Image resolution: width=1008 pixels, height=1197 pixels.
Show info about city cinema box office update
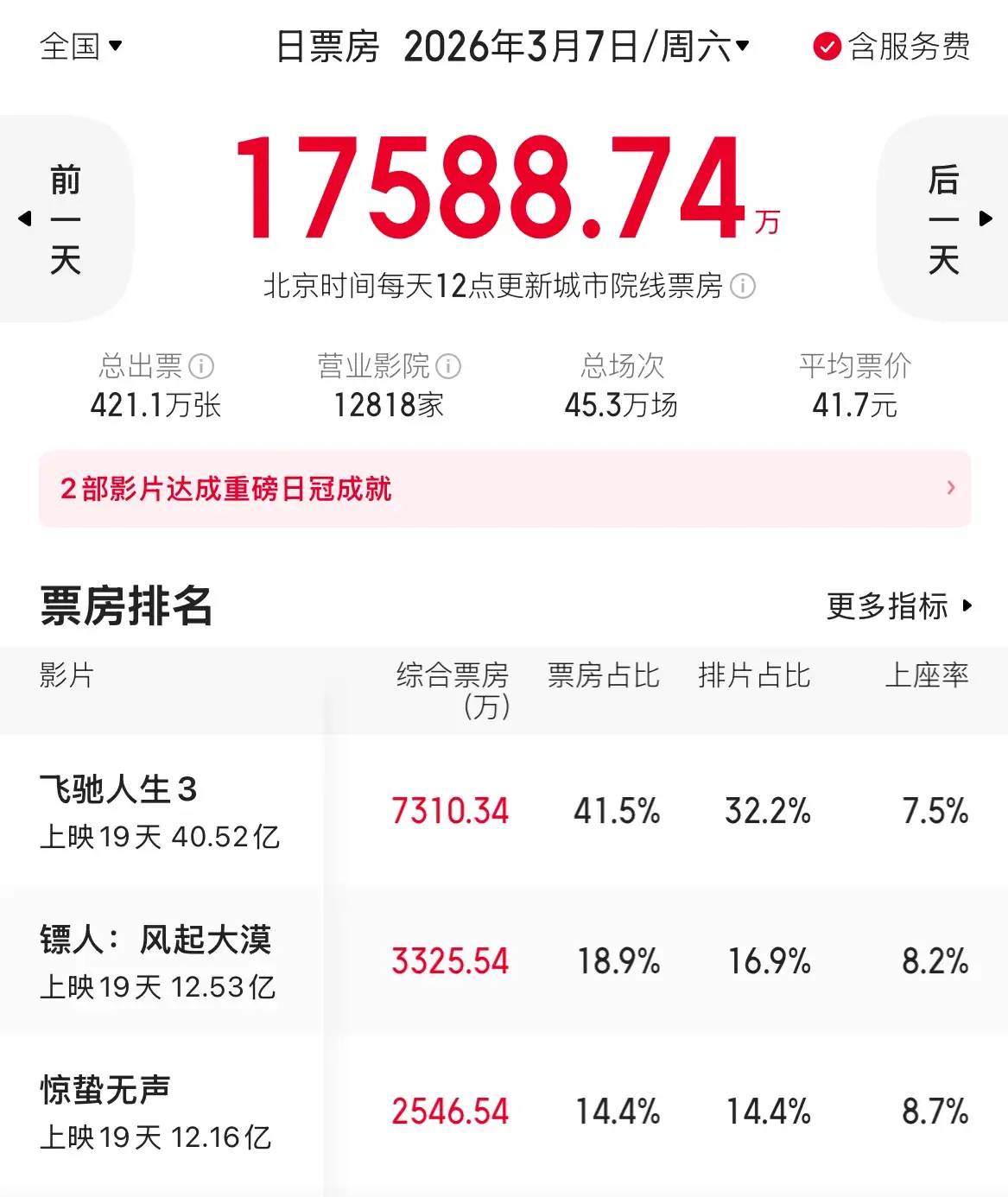[x=743, y=286]
